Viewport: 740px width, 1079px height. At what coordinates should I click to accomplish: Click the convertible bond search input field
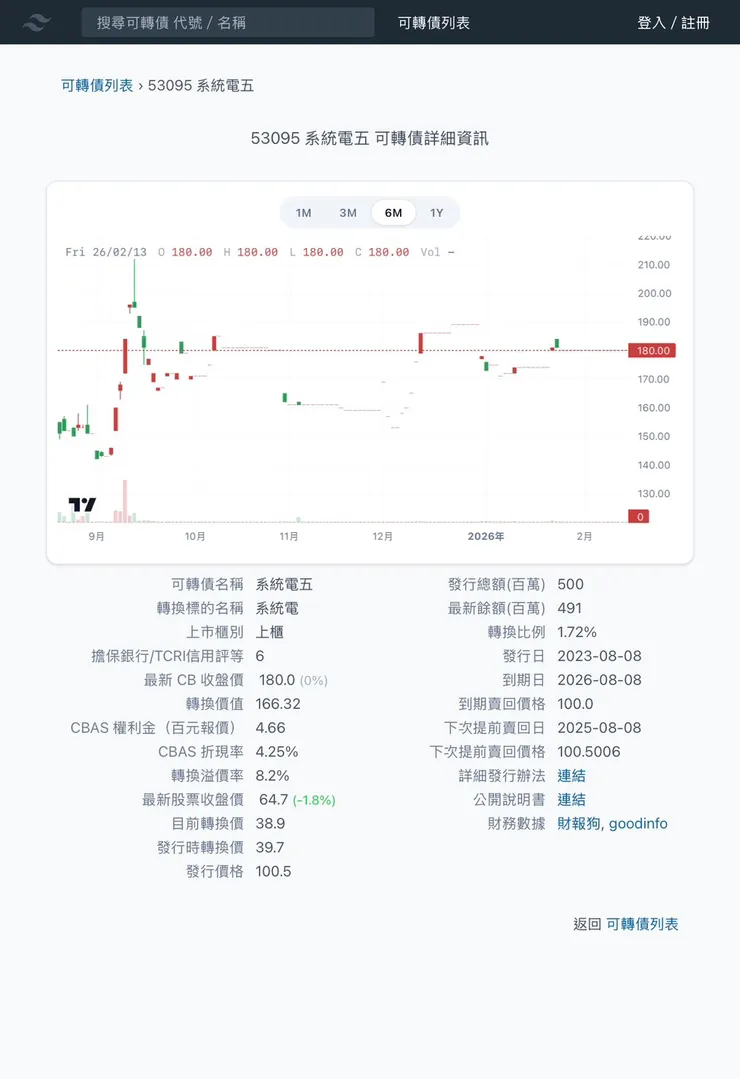[x=227, y=22]
